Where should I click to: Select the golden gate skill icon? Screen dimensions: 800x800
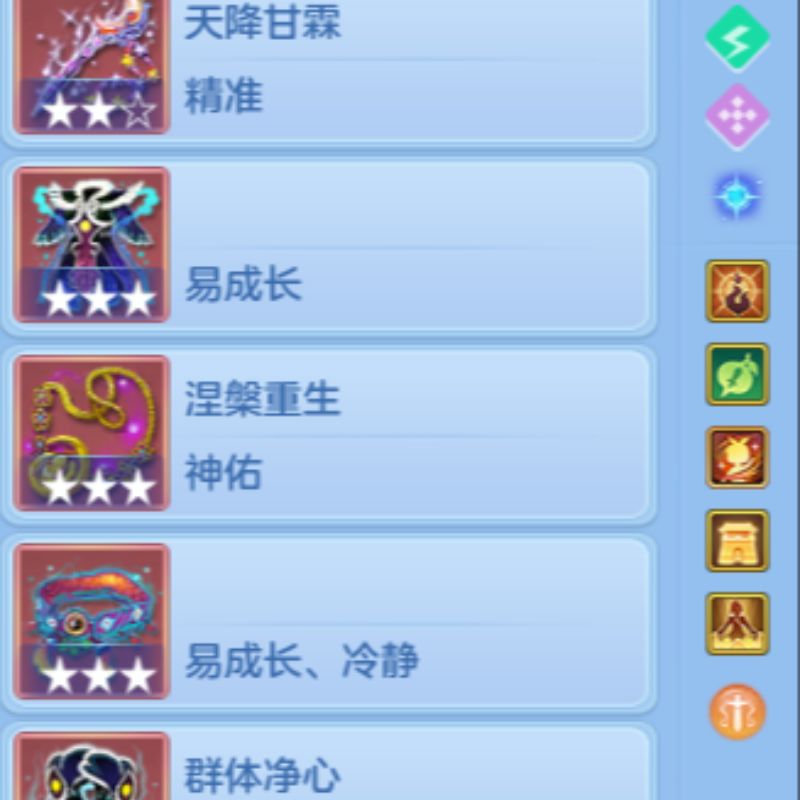click(x=737, y=540)
